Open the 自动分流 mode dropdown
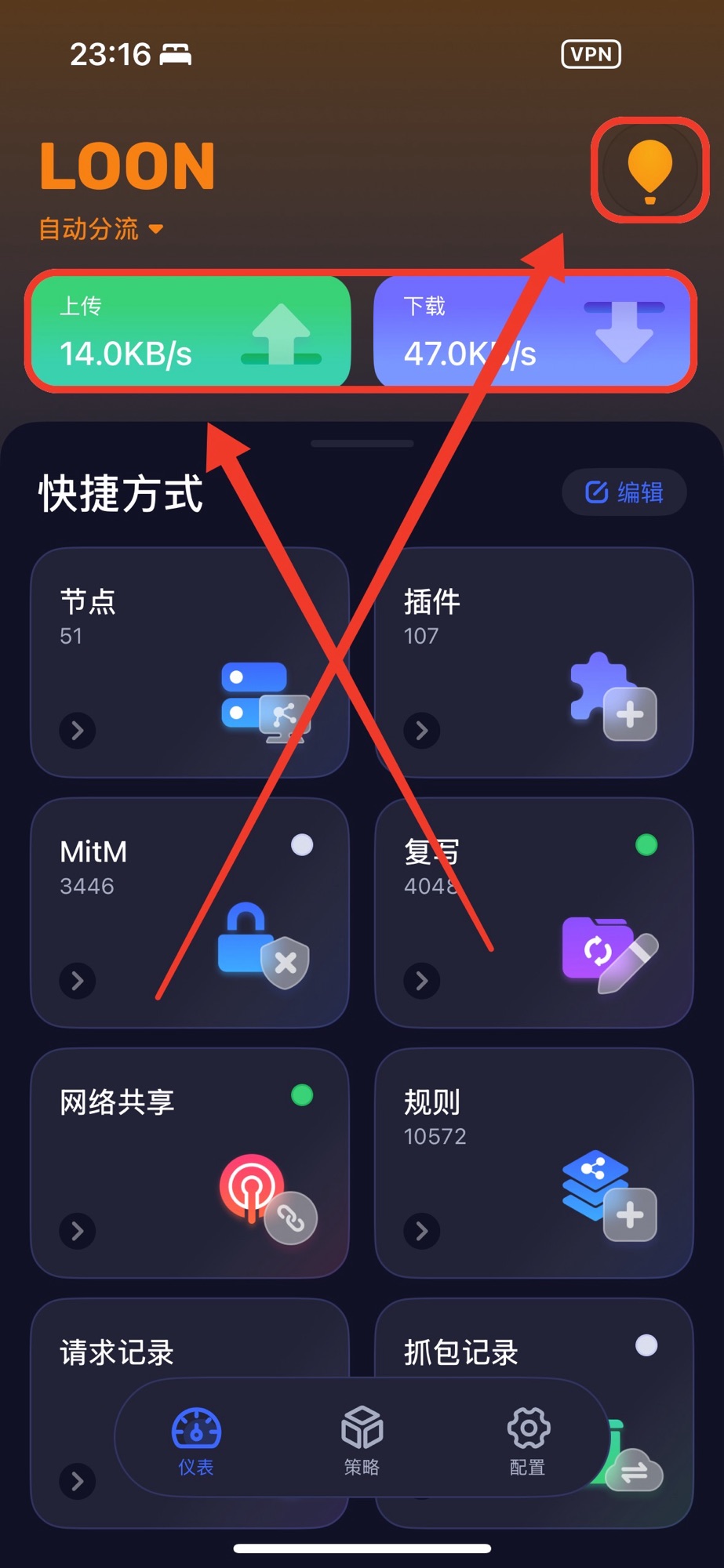This screenshot has width=724, height=1568. [x=102, y=229]
